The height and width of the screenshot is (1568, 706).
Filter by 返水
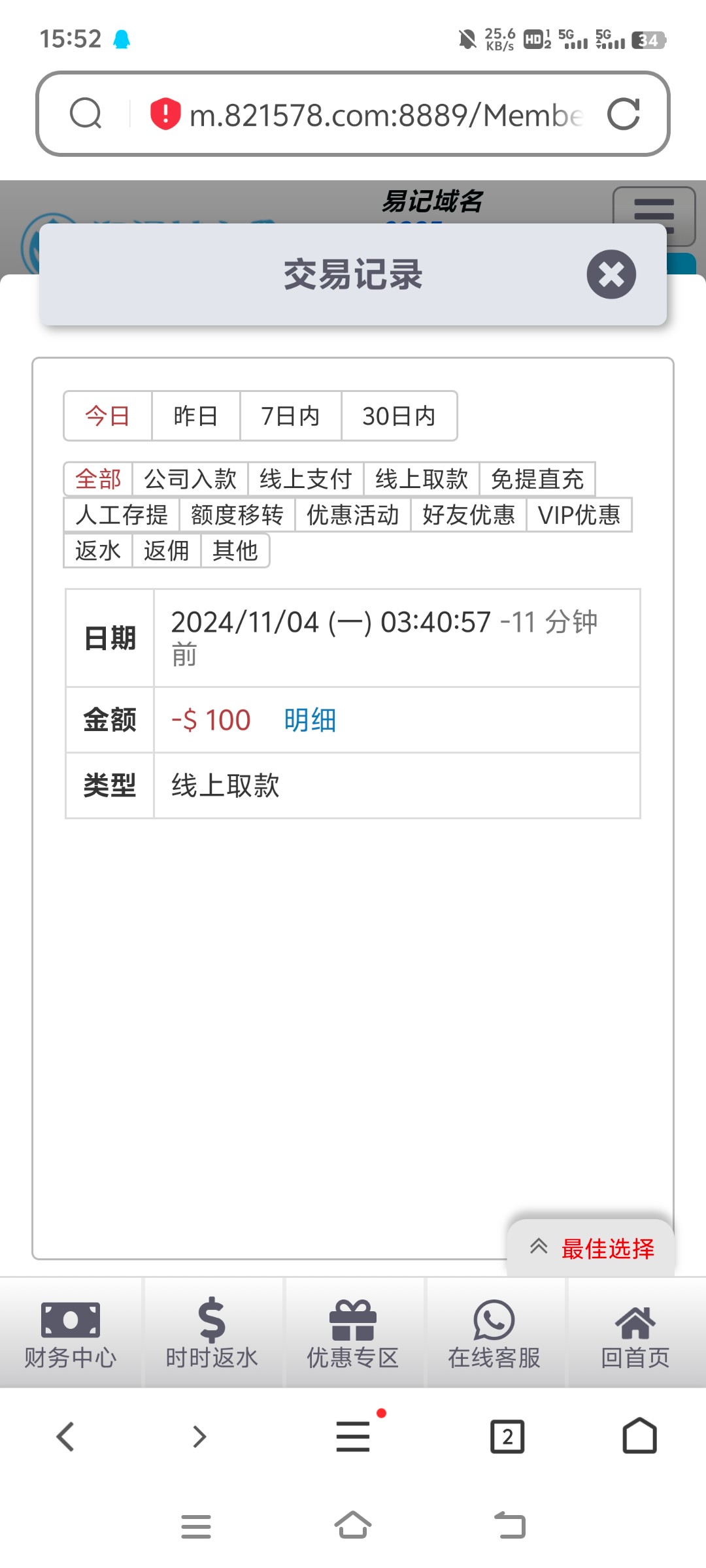[98, 550]
